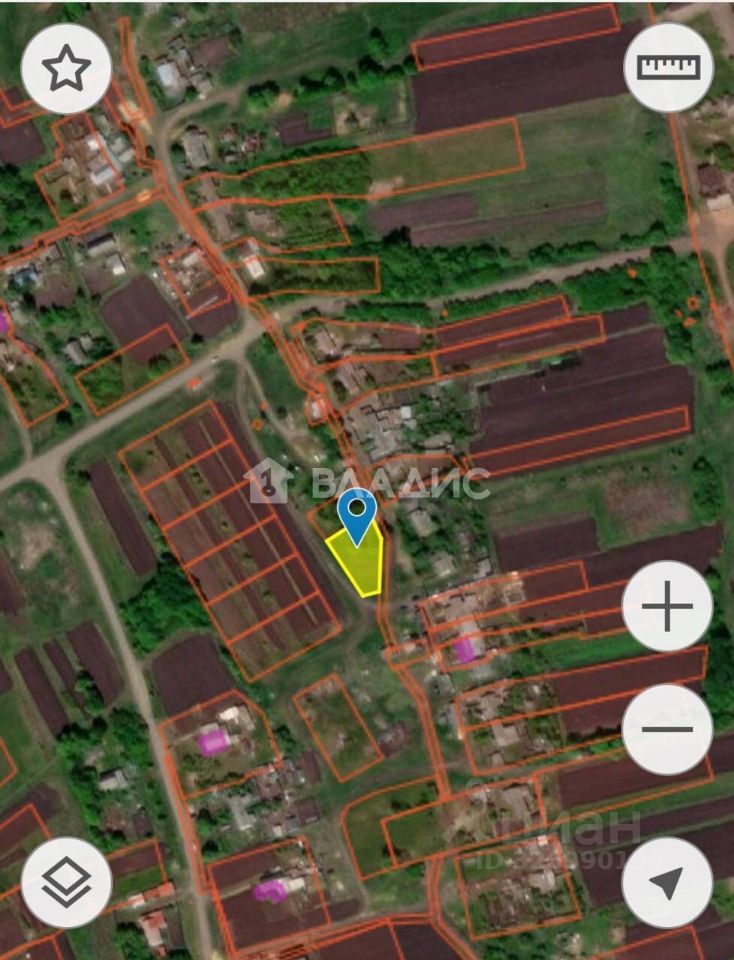The height and width of the screenshot is (960, 734).
Task: Open the map layers selector
Action: (66, 881)
